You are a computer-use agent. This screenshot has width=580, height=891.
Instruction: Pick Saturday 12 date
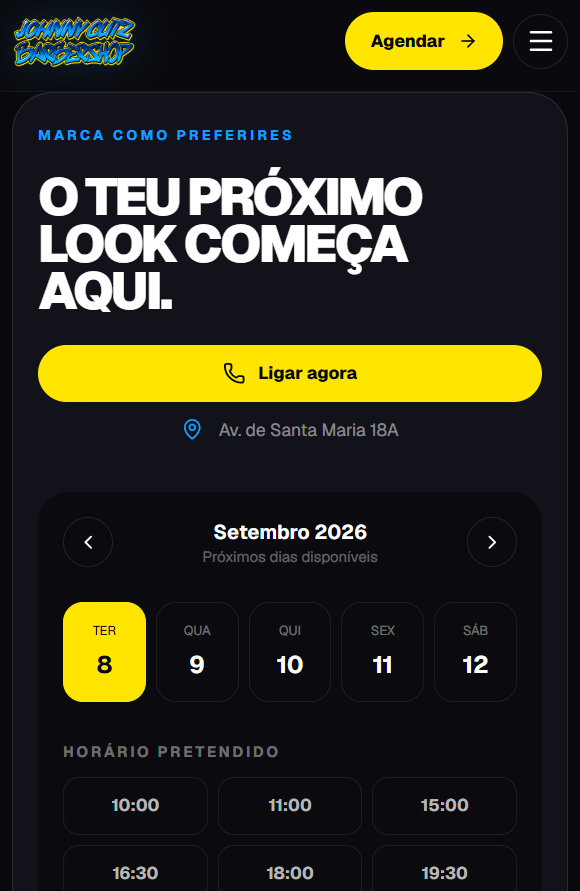(x=475, y=652)
